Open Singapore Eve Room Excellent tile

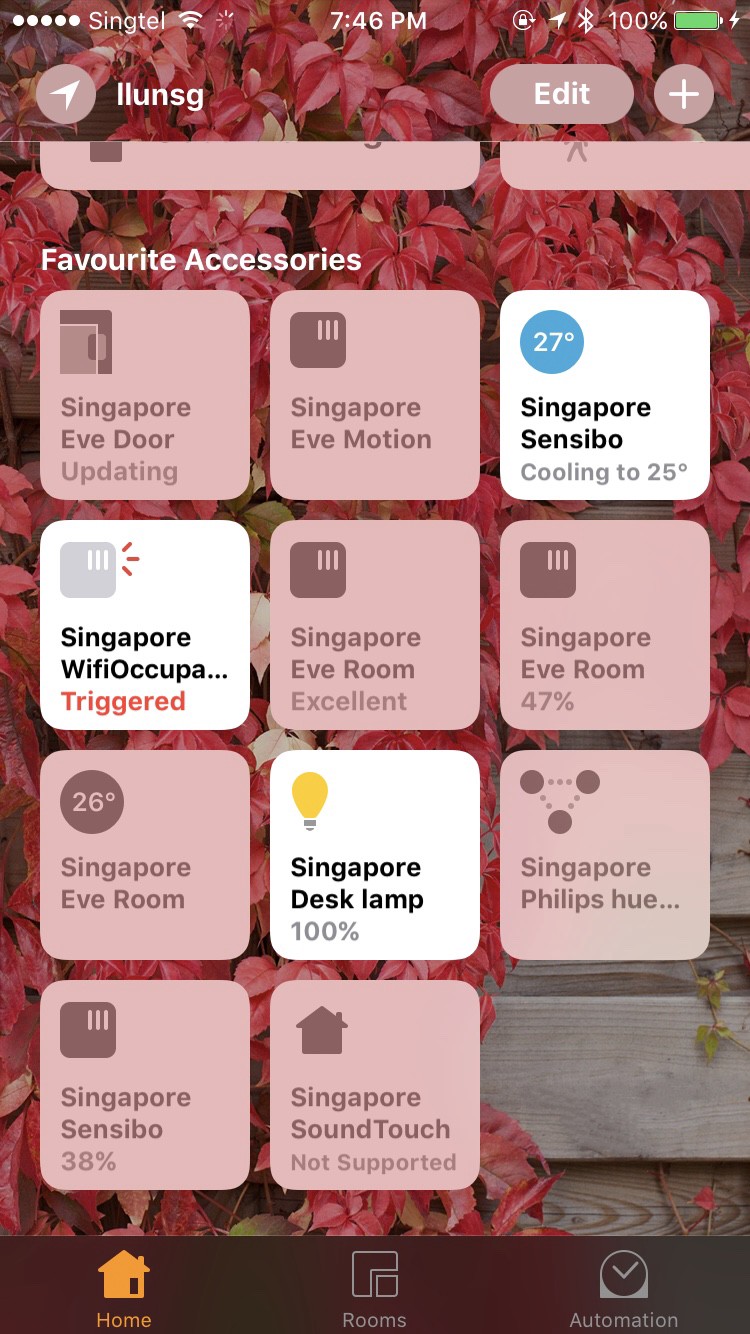pos(375,625)
